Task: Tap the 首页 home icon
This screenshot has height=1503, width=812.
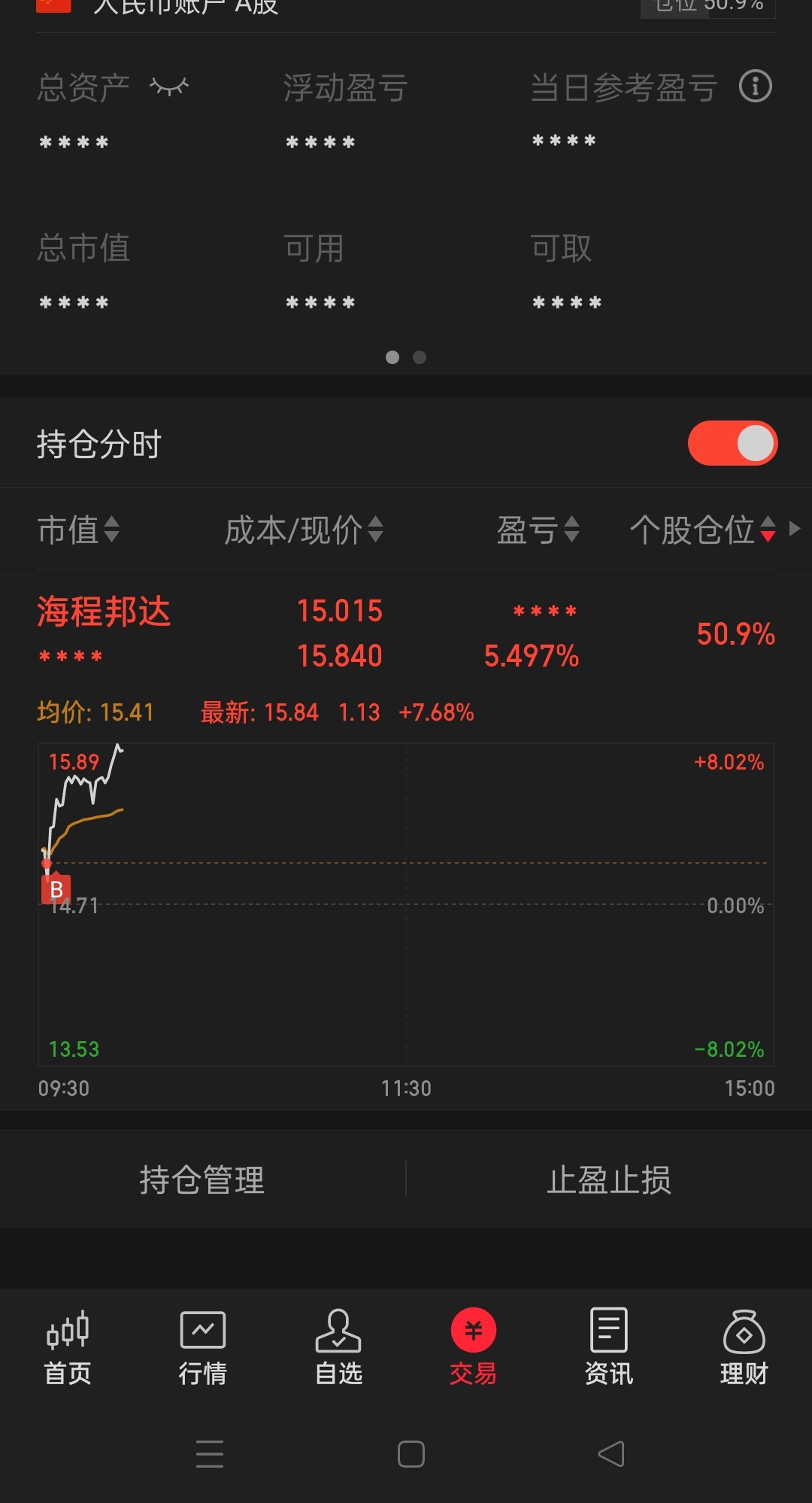Action: (67, 1347)
